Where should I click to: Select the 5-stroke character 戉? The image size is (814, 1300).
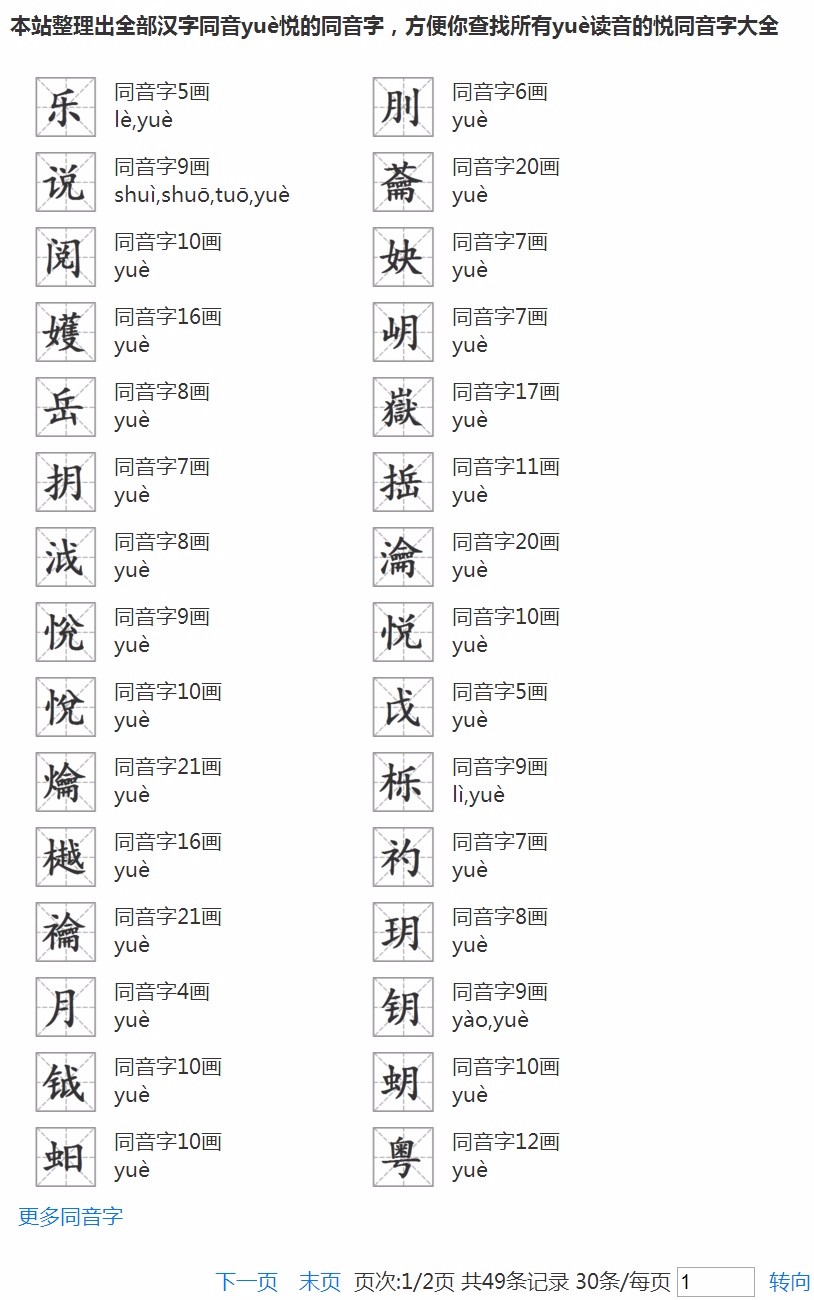[403, 707]
